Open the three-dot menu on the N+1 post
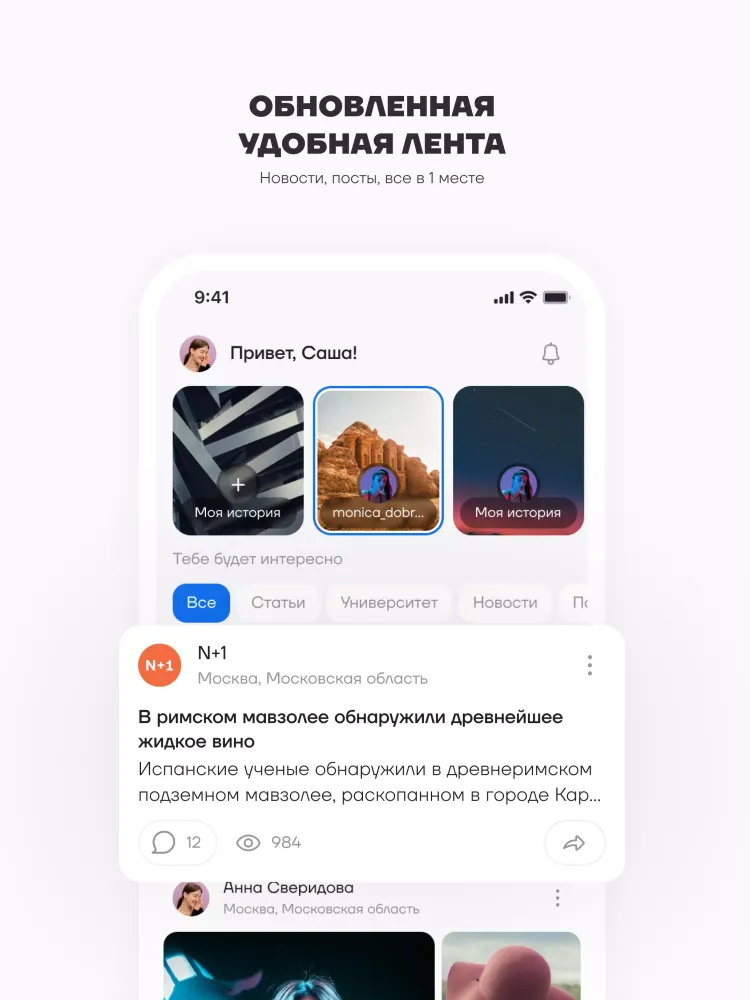Screen dimensions: 750x1000 (x=590, y=665)
